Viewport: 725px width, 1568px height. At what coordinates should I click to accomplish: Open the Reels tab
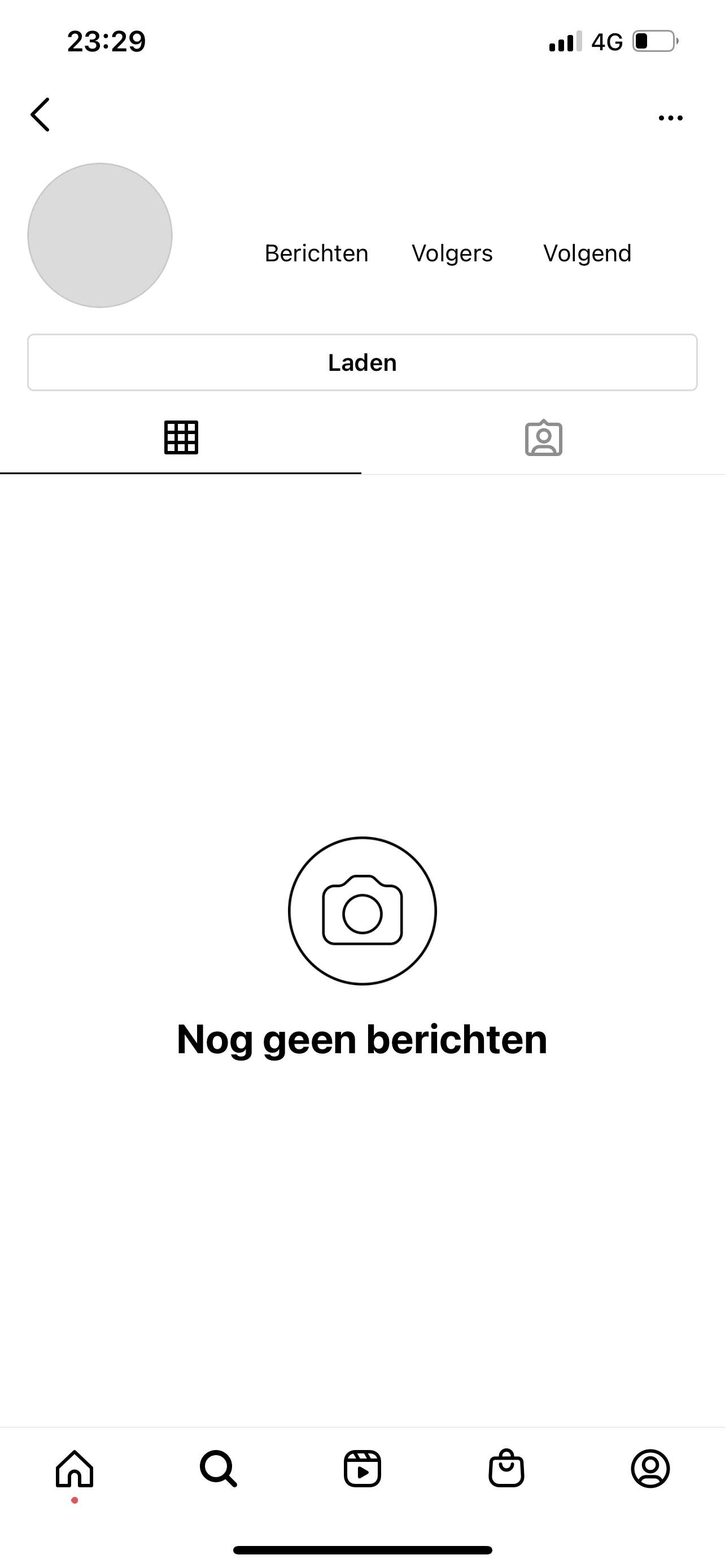pyautogui.click(x=362, y=1469)
